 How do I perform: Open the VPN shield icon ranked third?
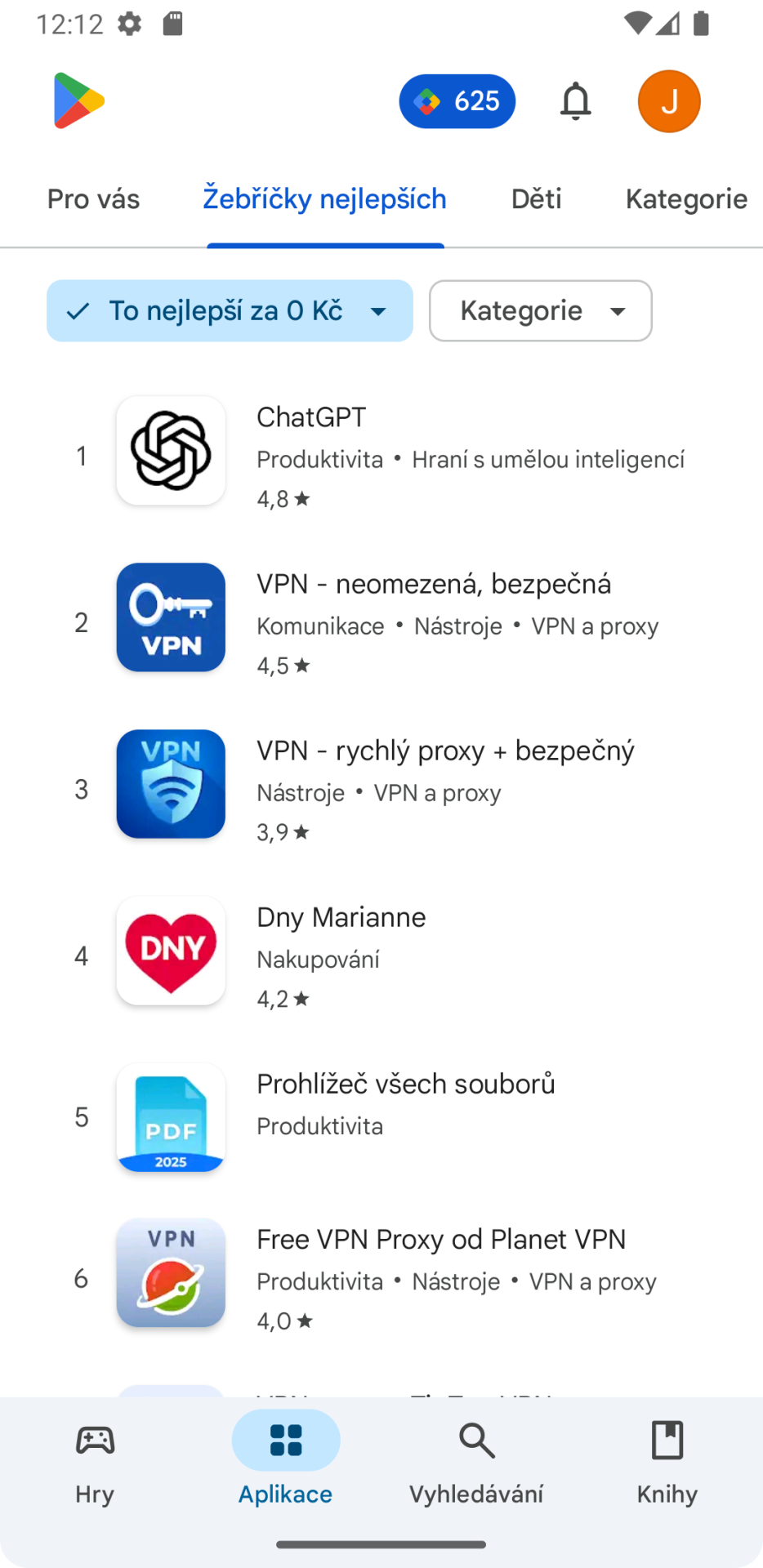(x=170, y=783)
